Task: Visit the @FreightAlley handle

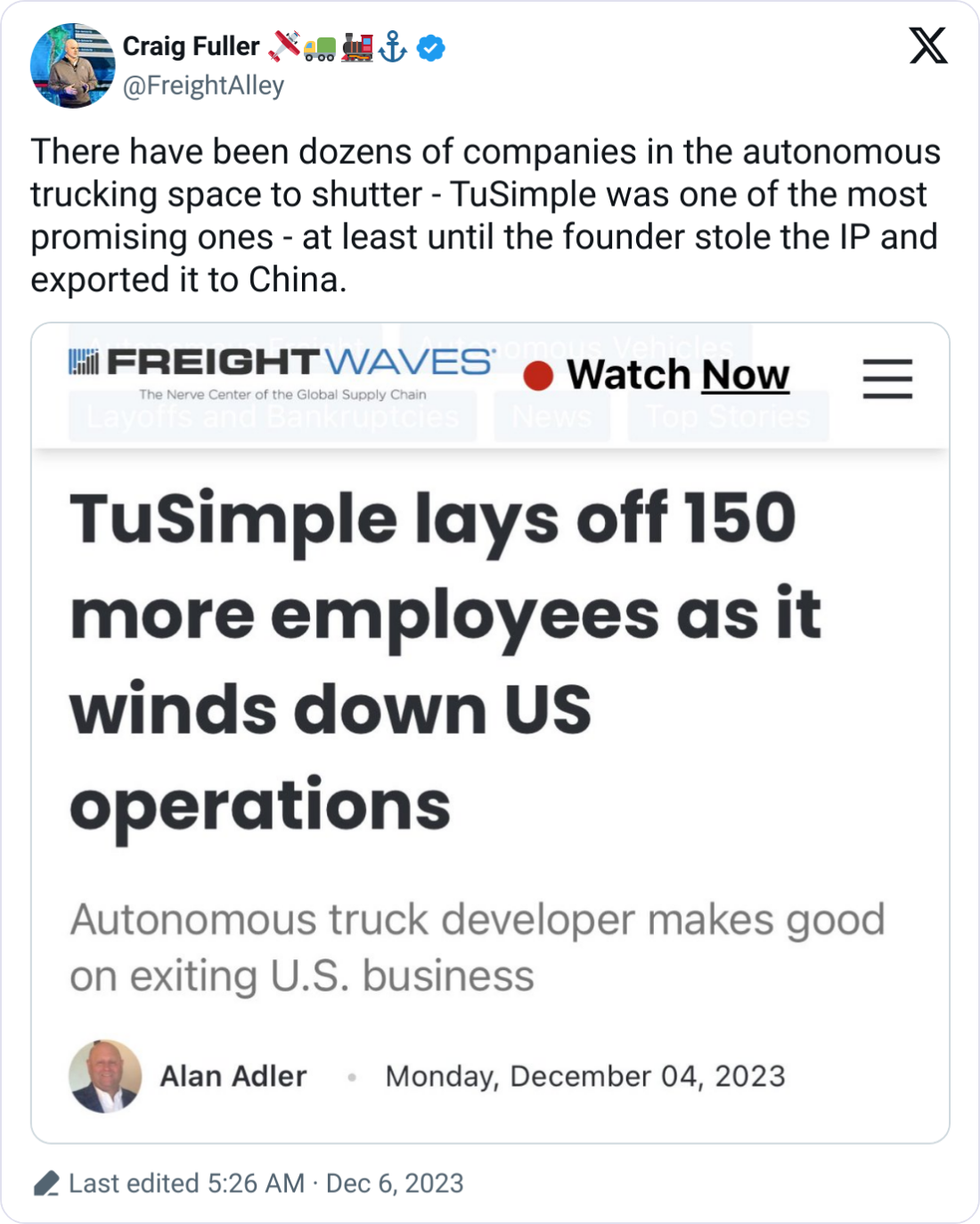Action: tap(203, 86)
